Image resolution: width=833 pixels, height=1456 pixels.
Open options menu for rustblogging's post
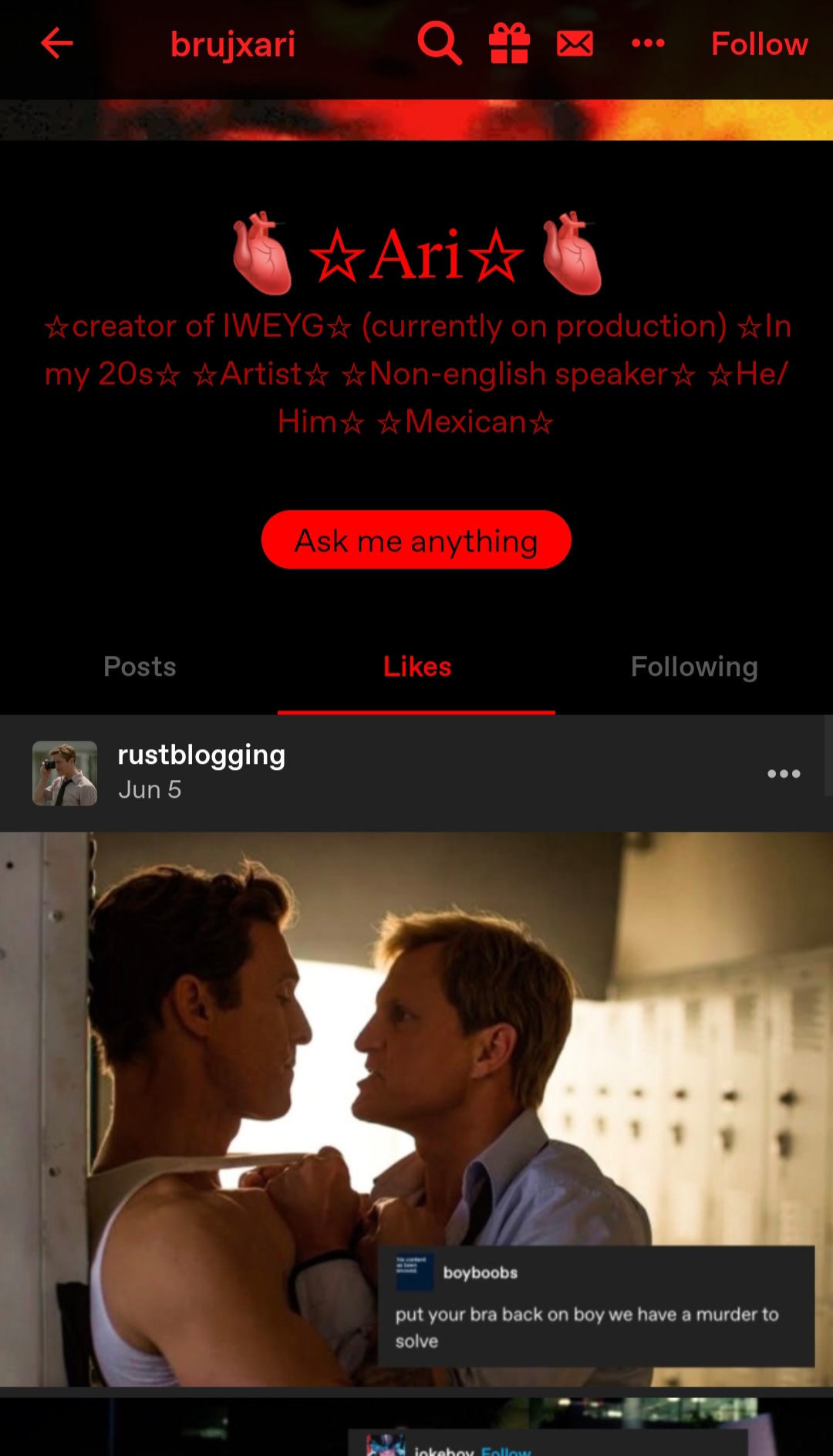pos(784,774)
